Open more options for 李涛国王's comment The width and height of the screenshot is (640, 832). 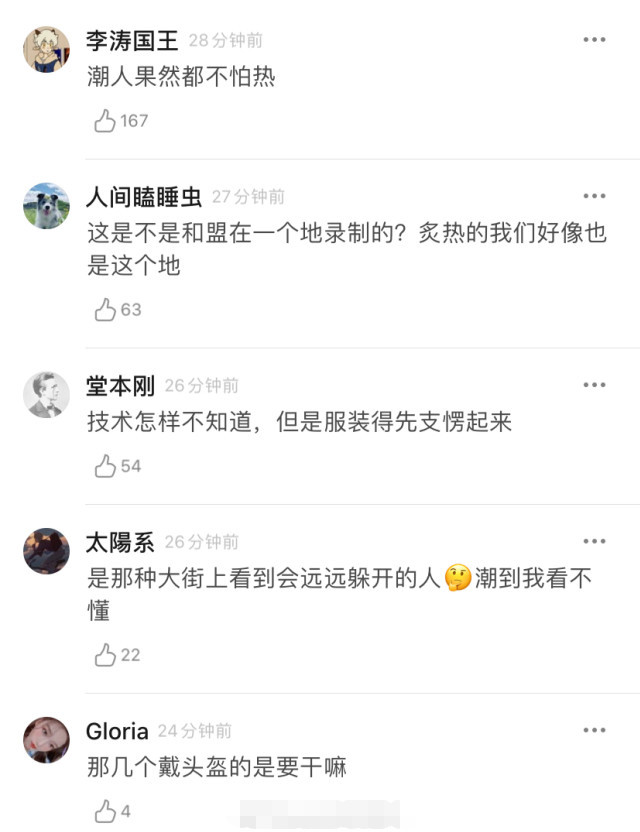point(595,40)
